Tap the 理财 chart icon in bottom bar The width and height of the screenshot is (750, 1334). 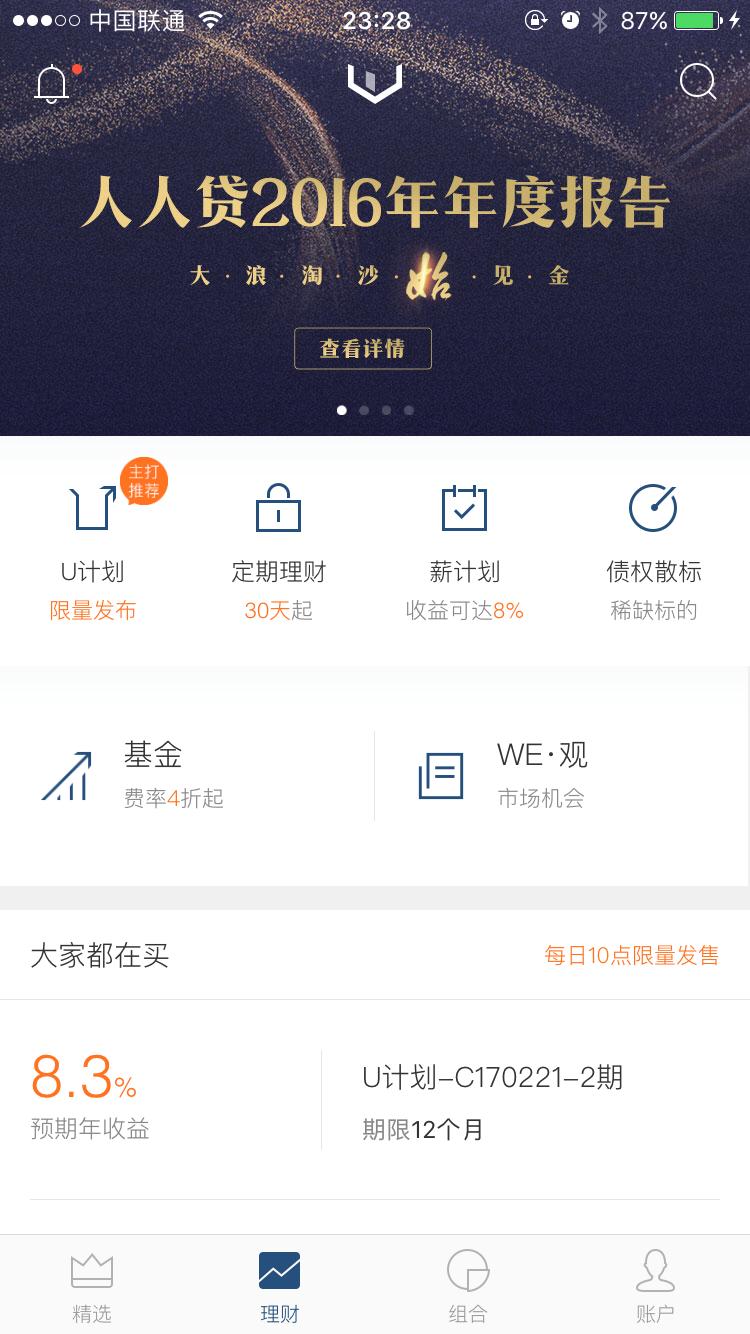[x=279, y=1270]
